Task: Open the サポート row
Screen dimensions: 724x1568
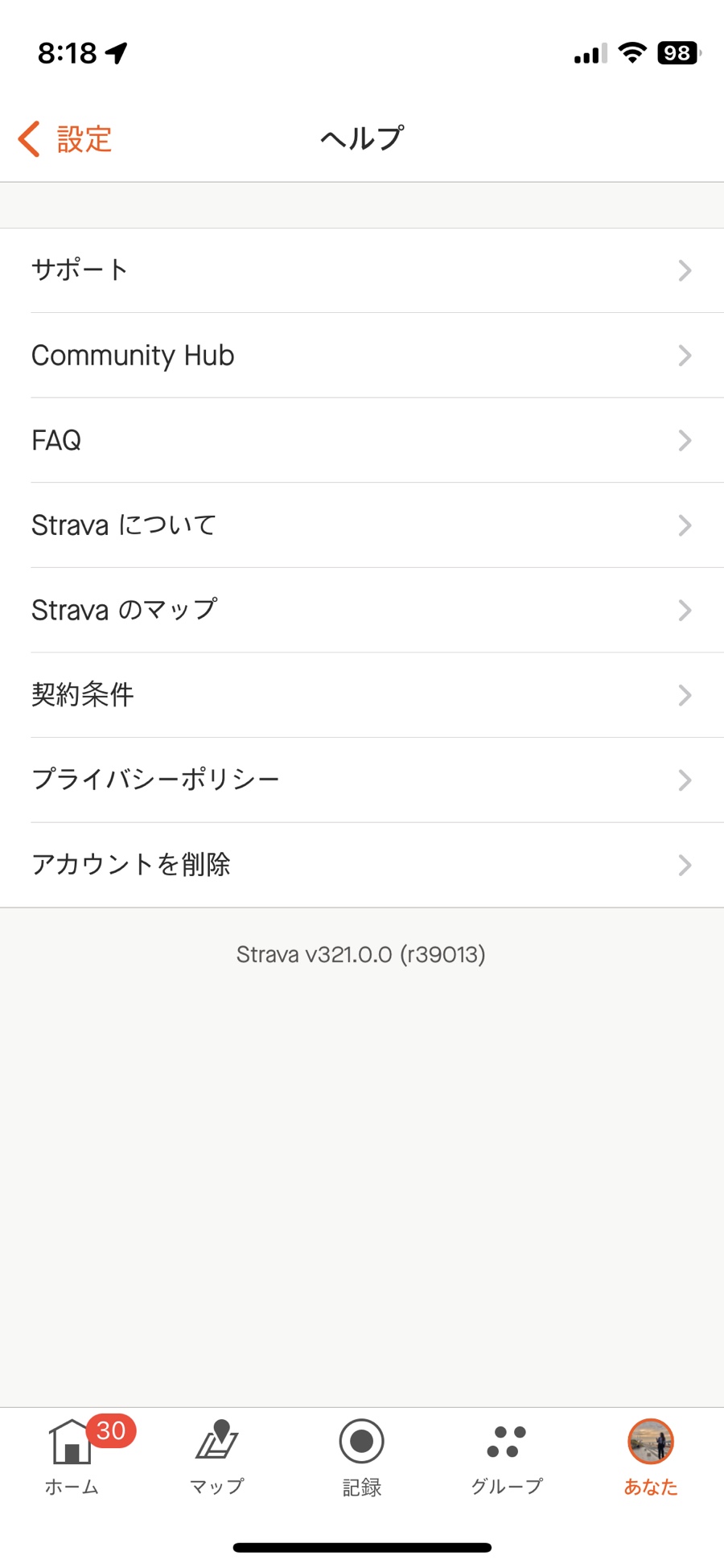Action: pos(362,270)
